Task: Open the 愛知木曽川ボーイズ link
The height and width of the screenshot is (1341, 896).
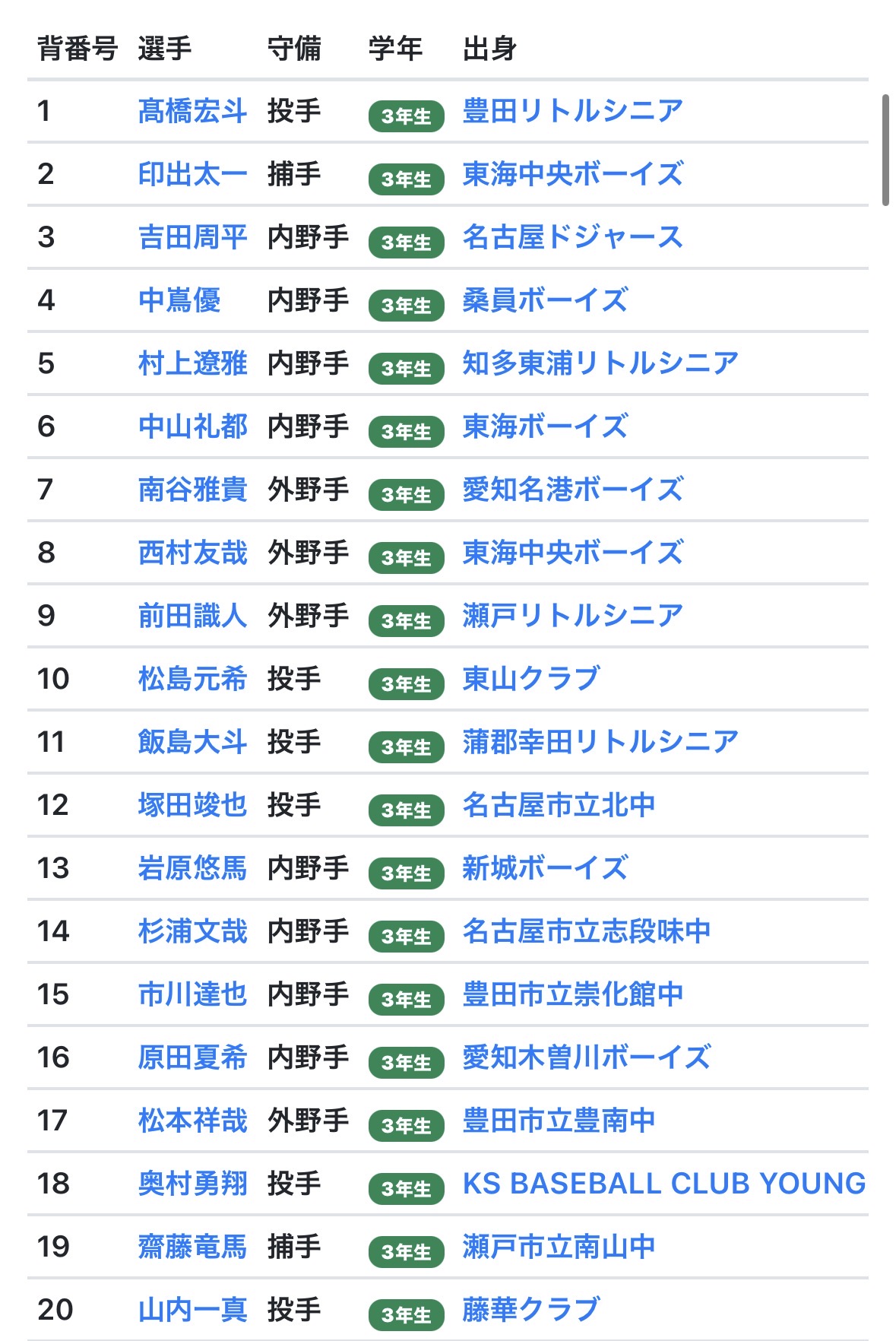Action: point(586,1057)
